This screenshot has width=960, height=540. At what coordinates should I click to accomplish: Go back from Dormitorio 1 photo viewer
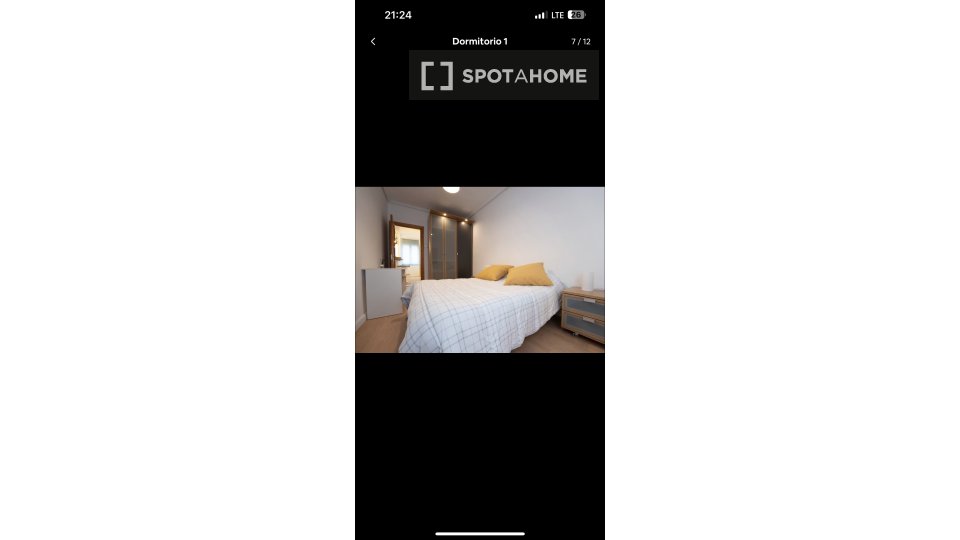click(x=373, y=41)
